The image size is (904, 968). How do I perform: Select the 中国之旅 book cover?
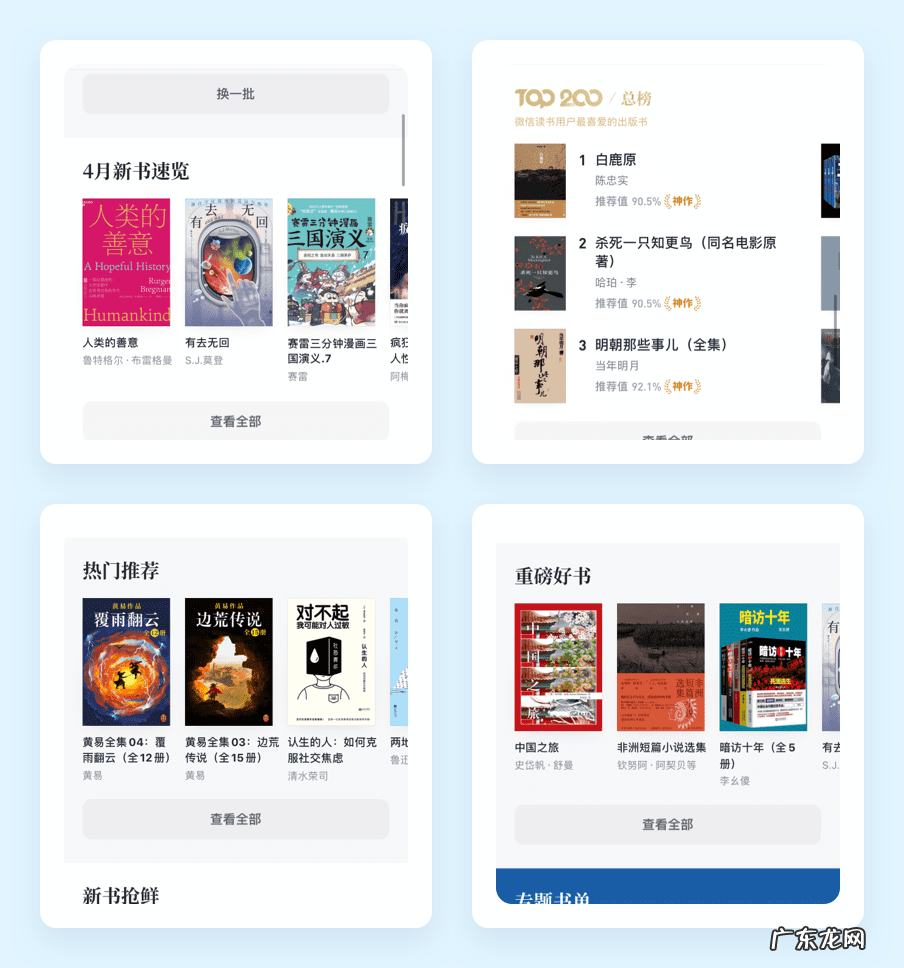pos(557,665)
